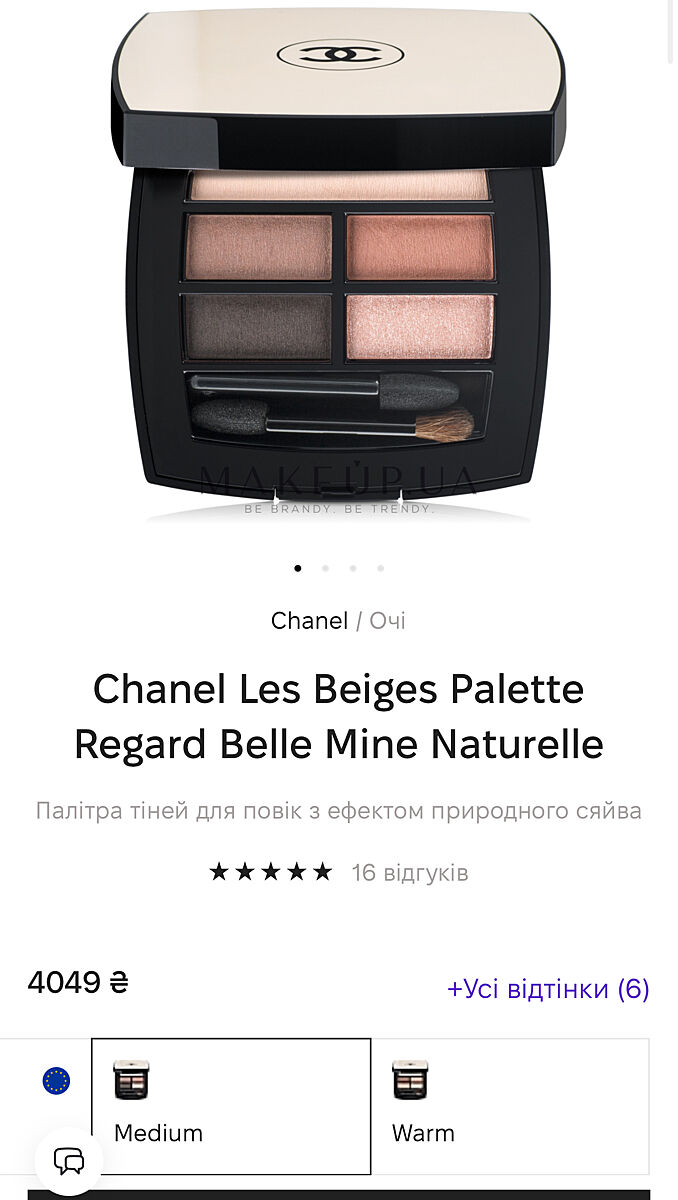Screen dimensions: 678x1200
Task: Show all shades via Усі відтінки (6)
Action: point(548,989)
